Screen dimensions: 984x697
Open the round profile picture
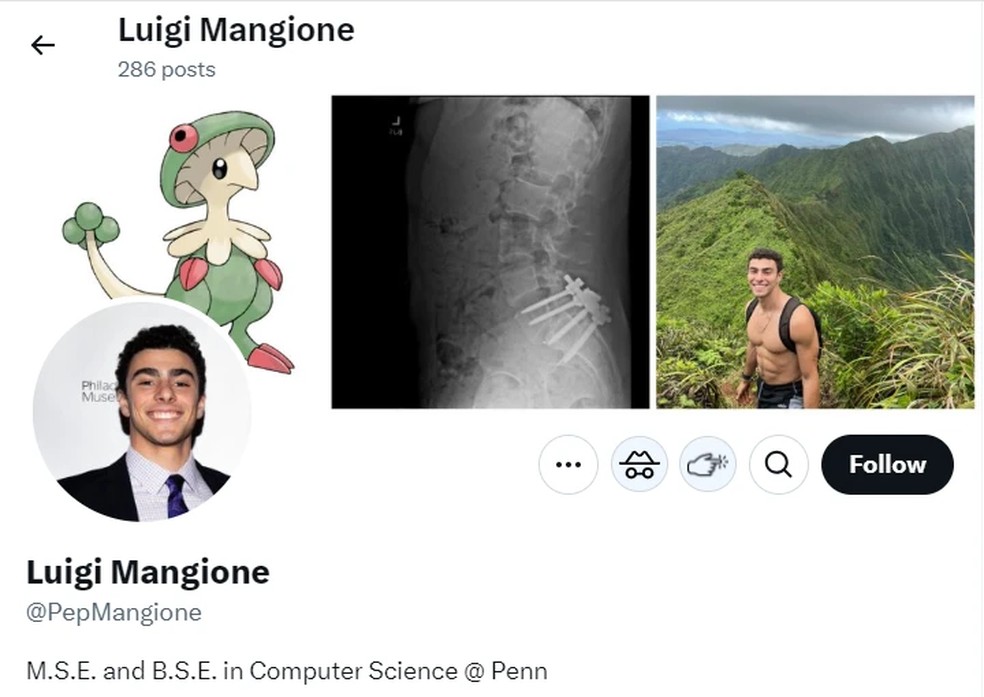tap(142, 411)
